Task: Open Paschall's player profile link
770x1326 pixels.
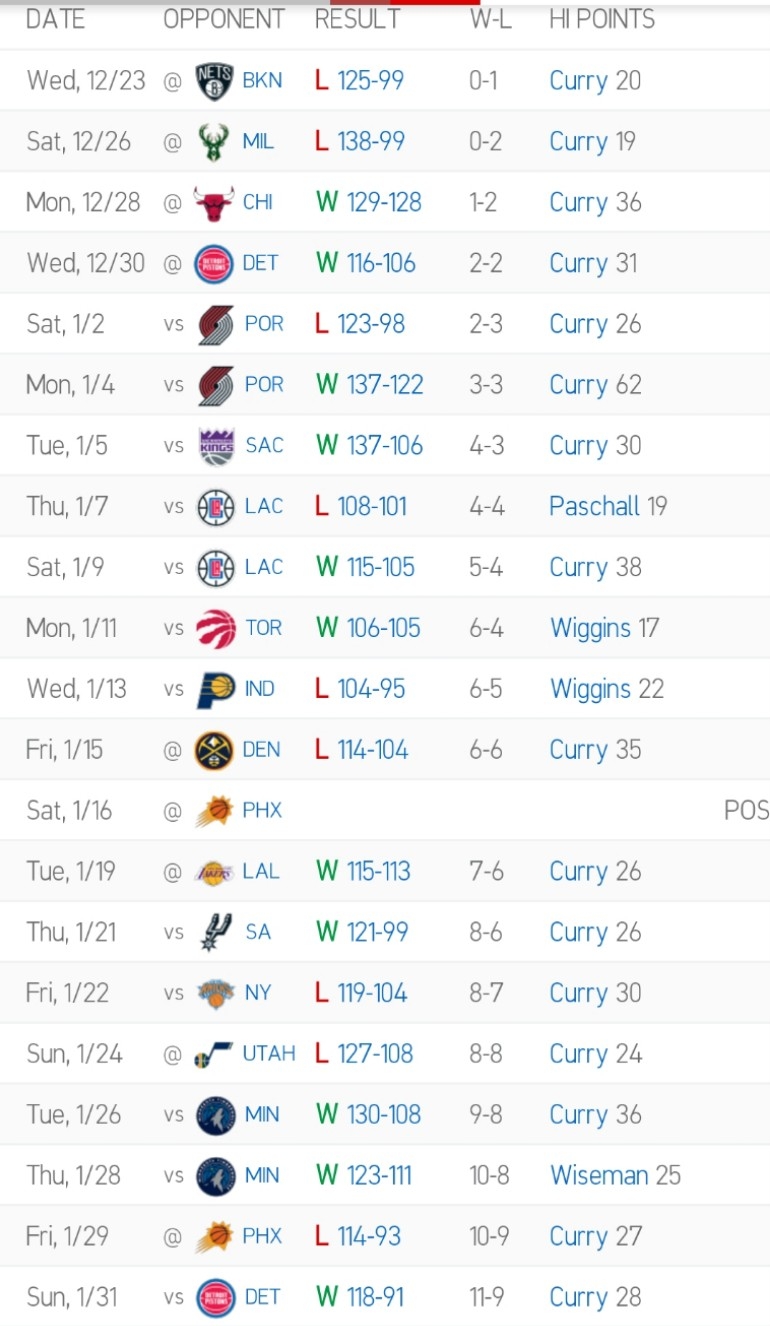Action: [x=594, y=506]
